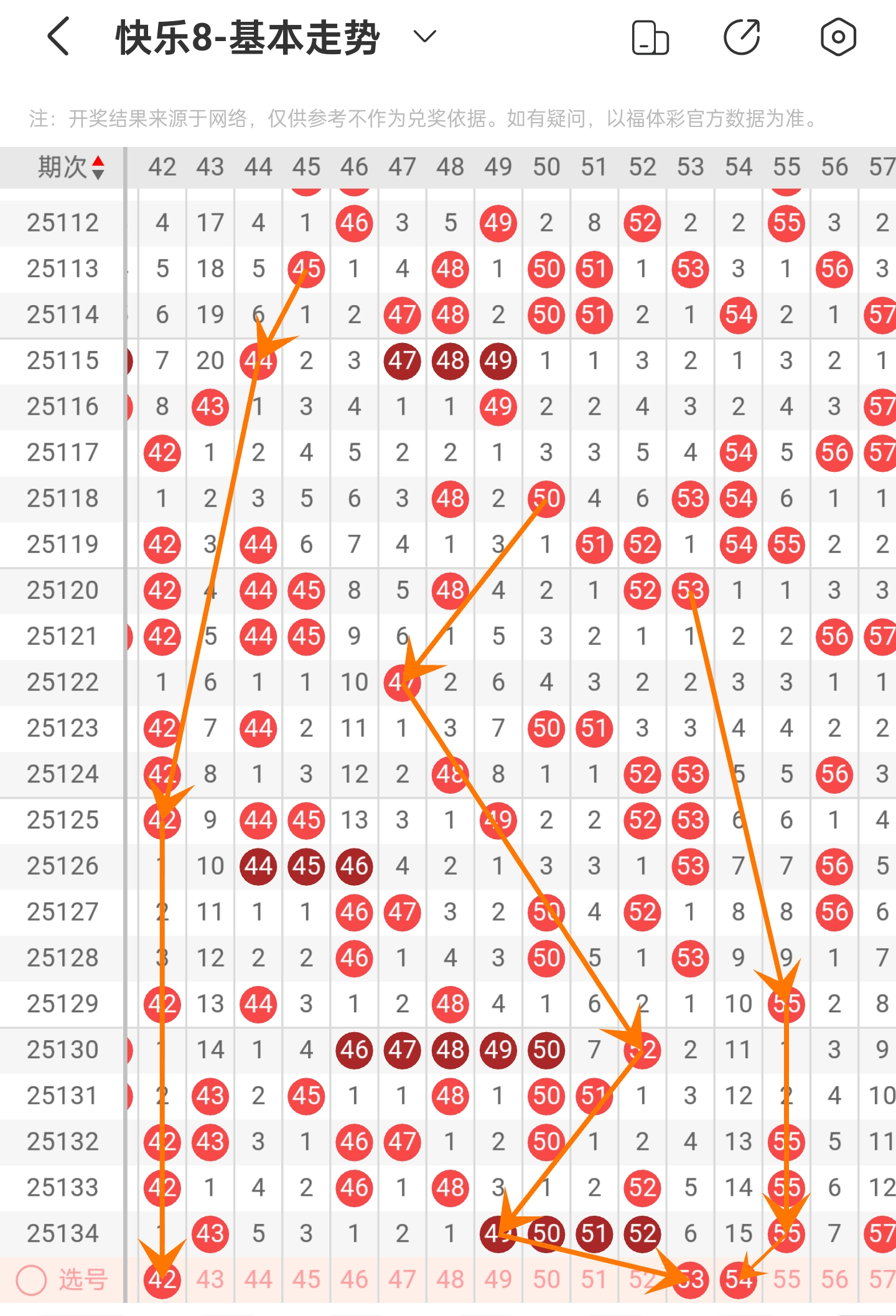Share the trend chart
896x1316 pixels.
[x=742, y=37]
